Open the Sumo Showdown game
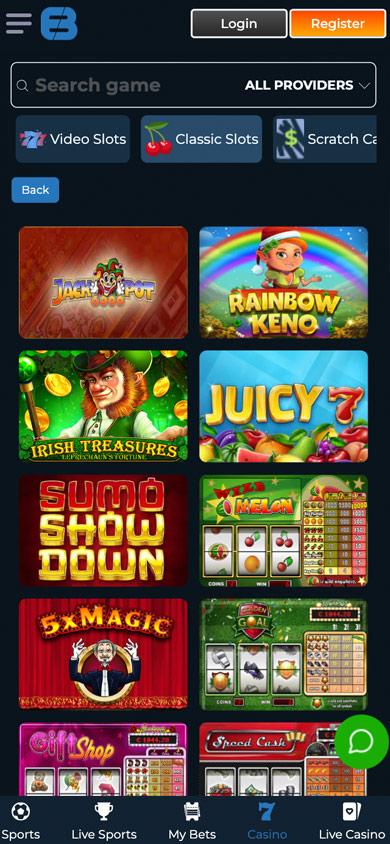390x844 pixels. pos(103,531)
